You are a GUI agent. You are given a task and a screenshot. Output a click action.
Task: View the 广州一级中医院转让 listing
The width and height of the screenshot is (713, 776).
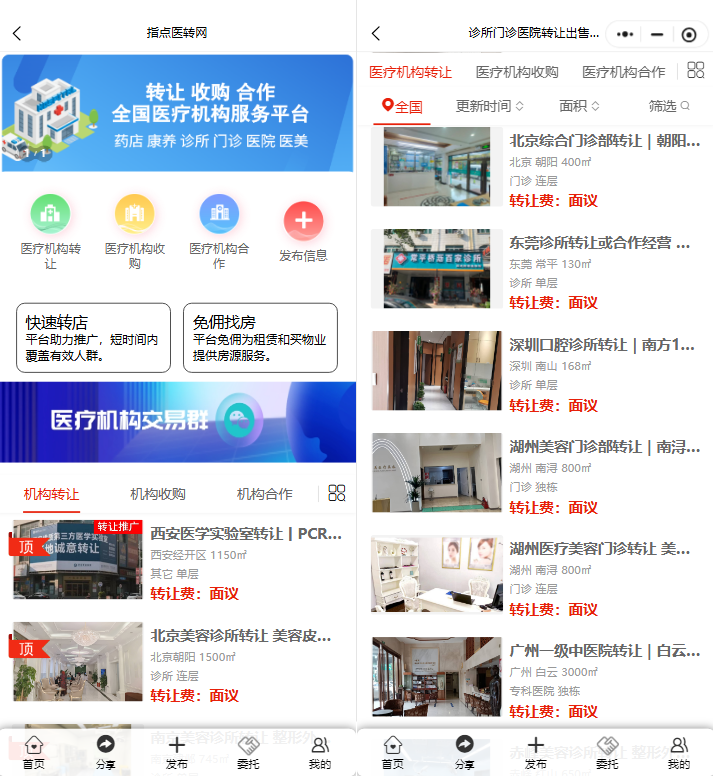(x=604, y=651)
